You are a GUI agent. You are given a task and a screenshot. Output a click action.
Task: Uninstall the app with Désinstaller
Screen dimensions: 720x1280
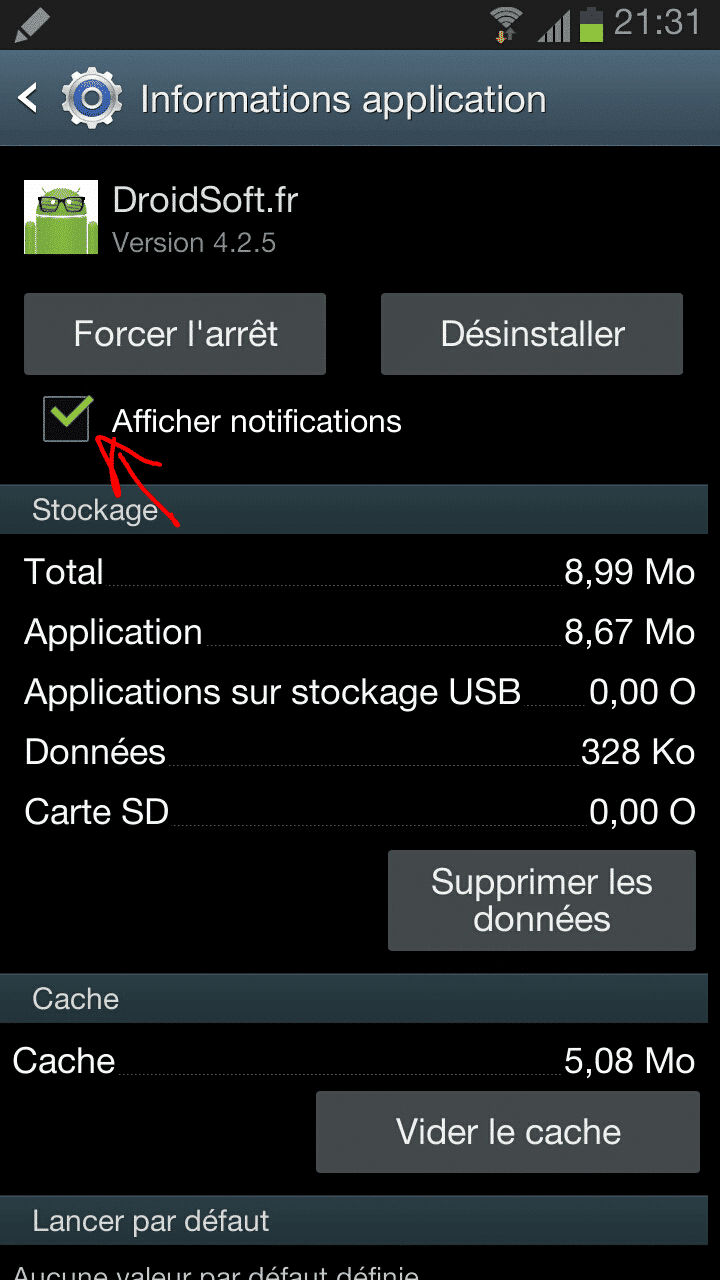click(532, 334)
